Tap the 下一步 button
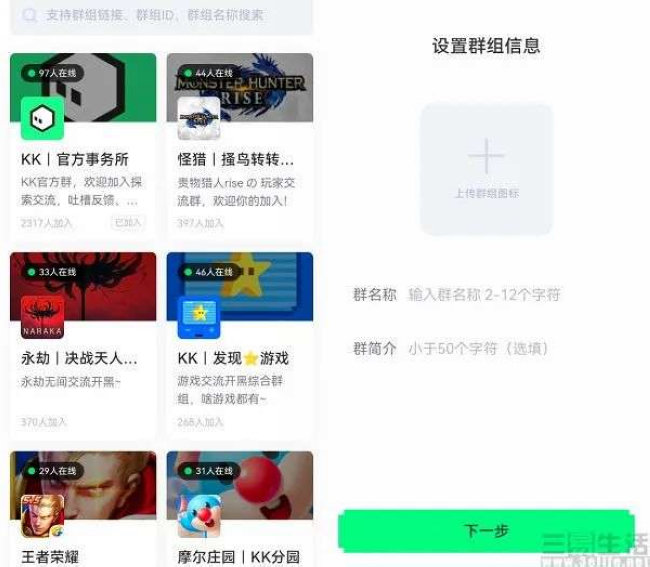The image size is (650, 567). click(486, 531)
